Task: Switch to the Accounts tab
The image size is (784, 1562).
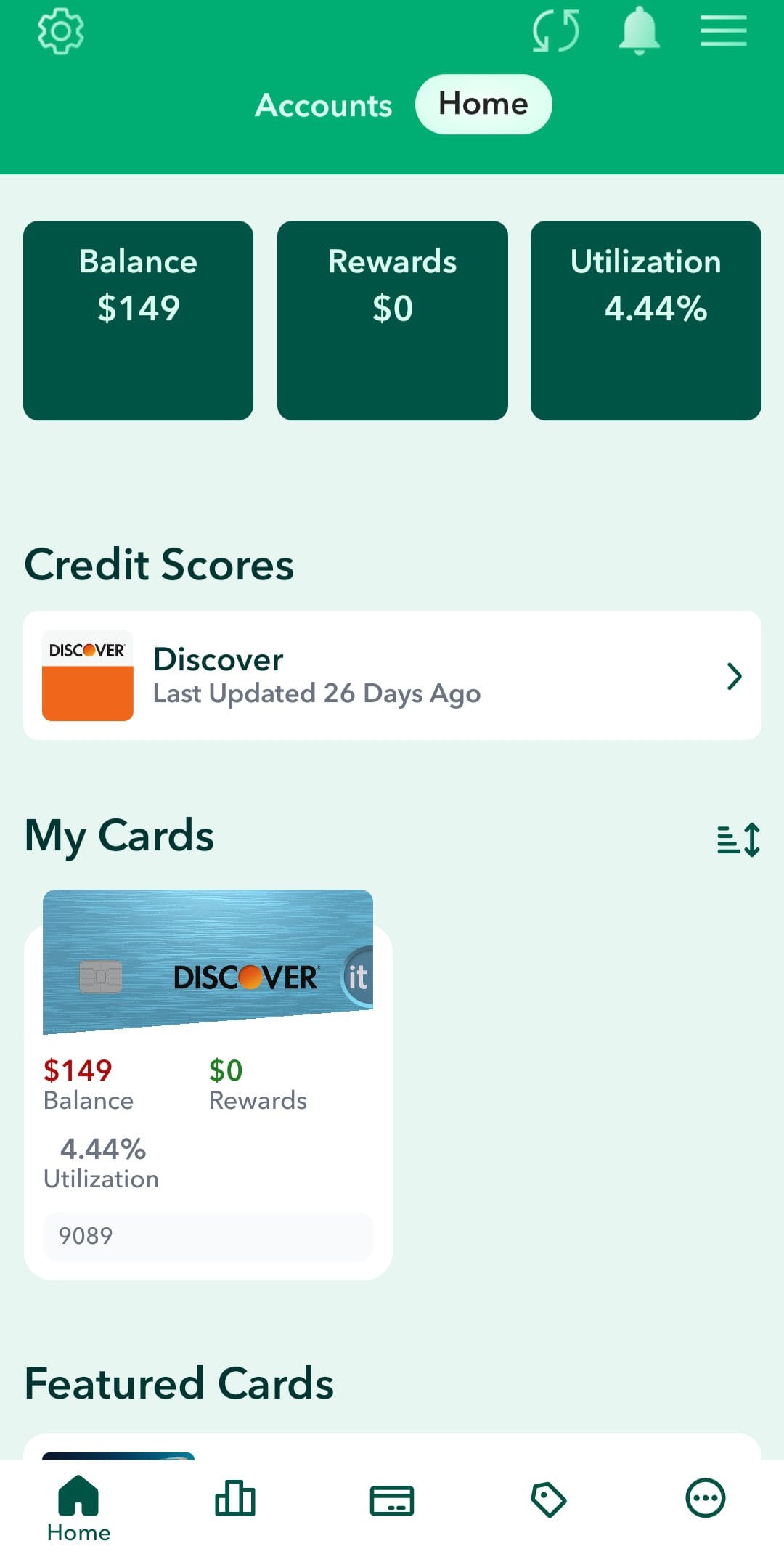Action: (x=324, y=105)
